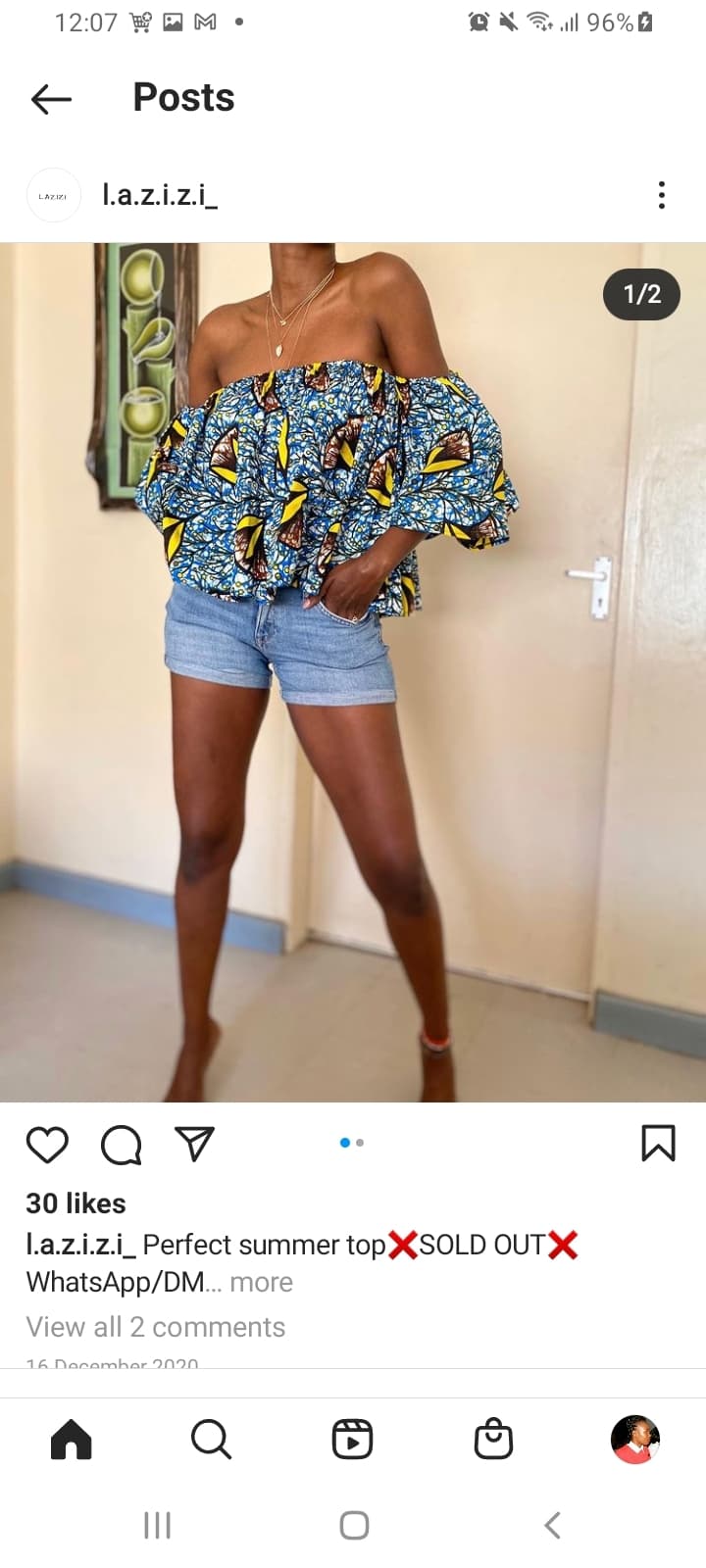This screenshot has width=706, height=1568.
Task: Go back from the Posts screen
Action: pos(51,98)
